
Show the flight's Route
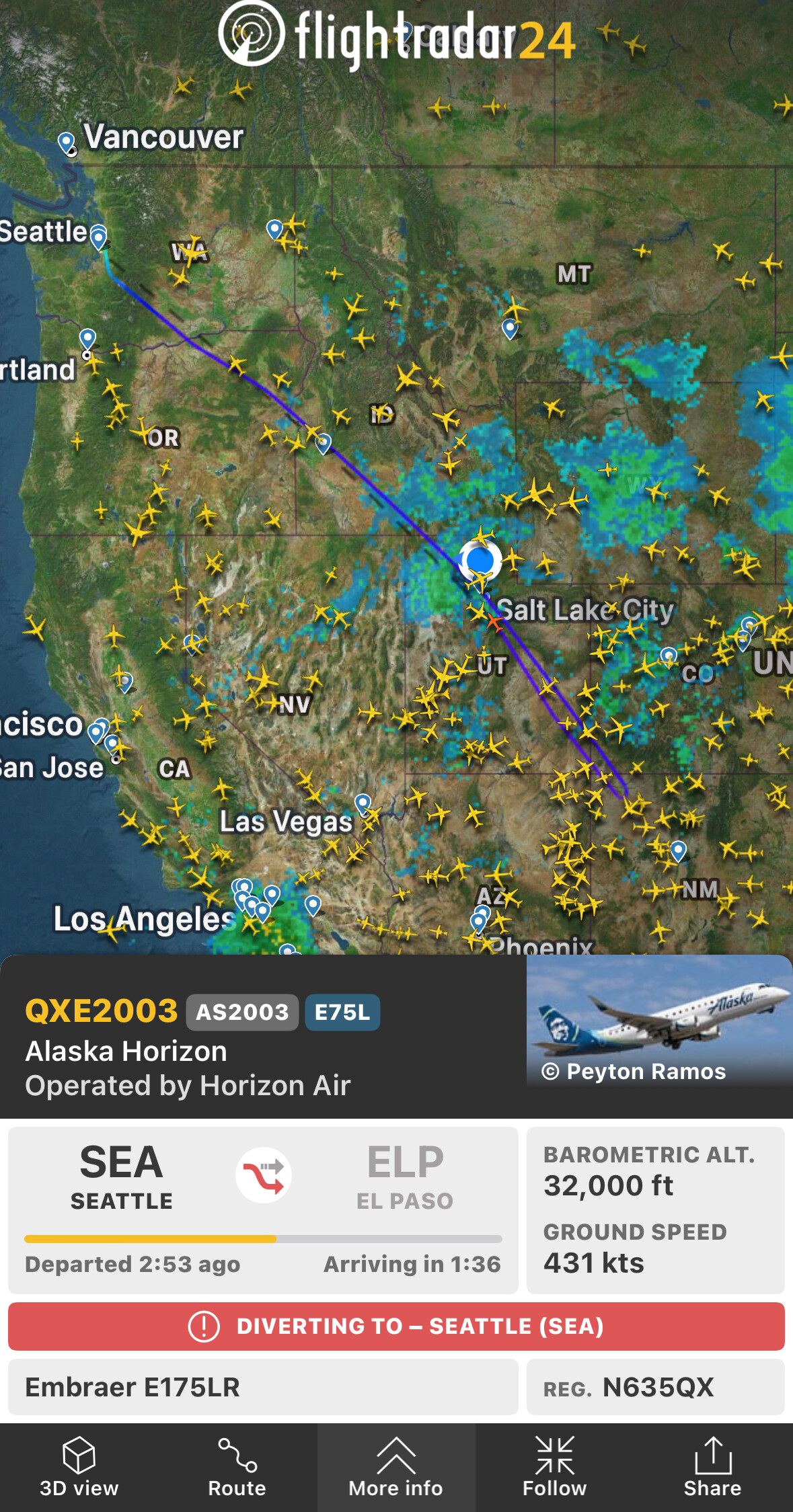237,1468
